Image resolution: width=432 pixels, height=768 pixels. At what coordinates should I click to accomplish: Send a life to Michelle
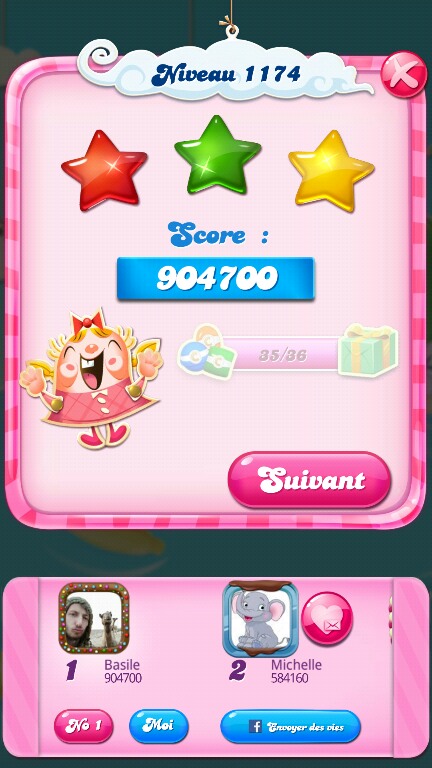pyautogui.click(x=327, y=620)
